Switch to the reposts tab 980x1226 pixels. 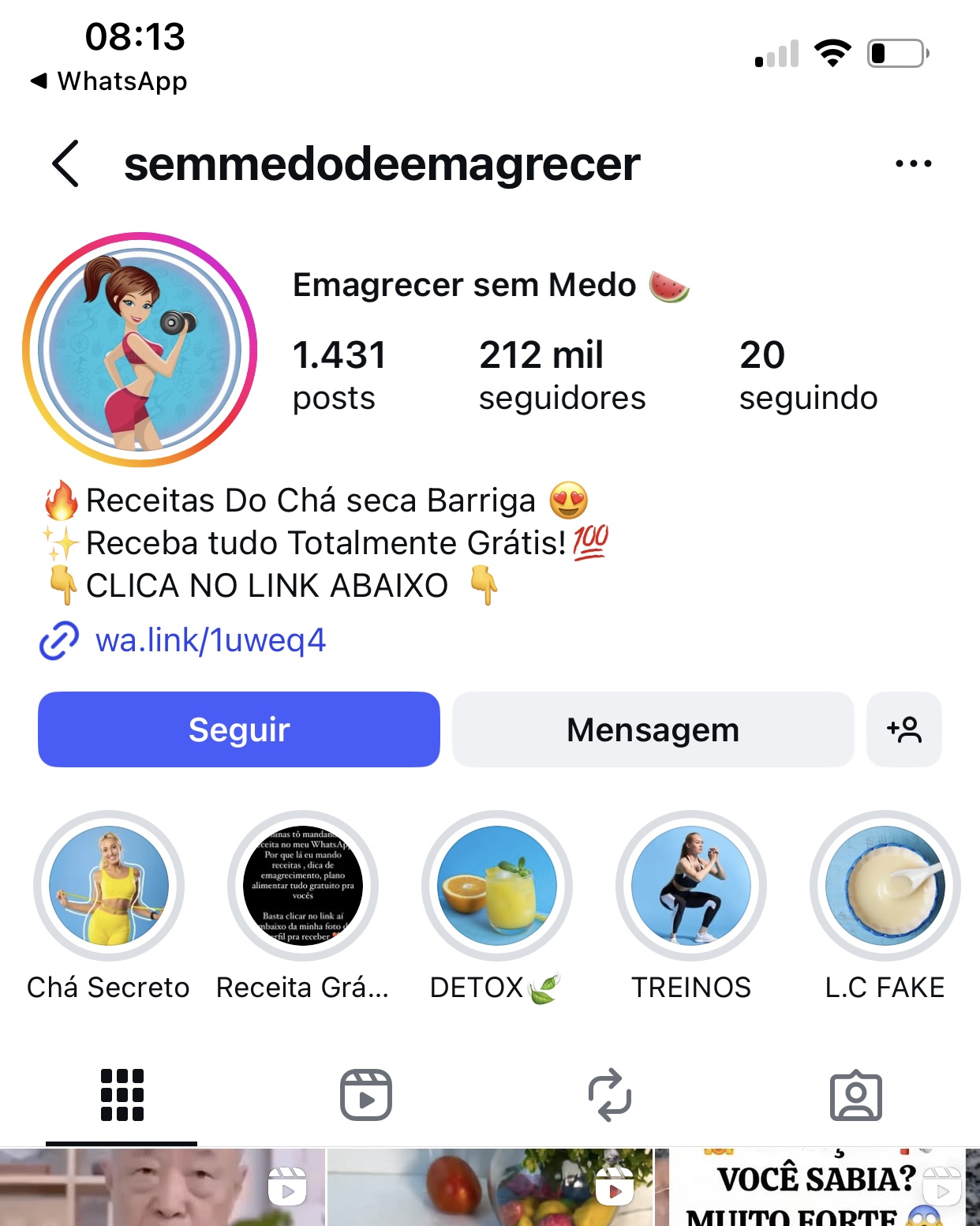pyautogui.click(x=610, y=1095)
